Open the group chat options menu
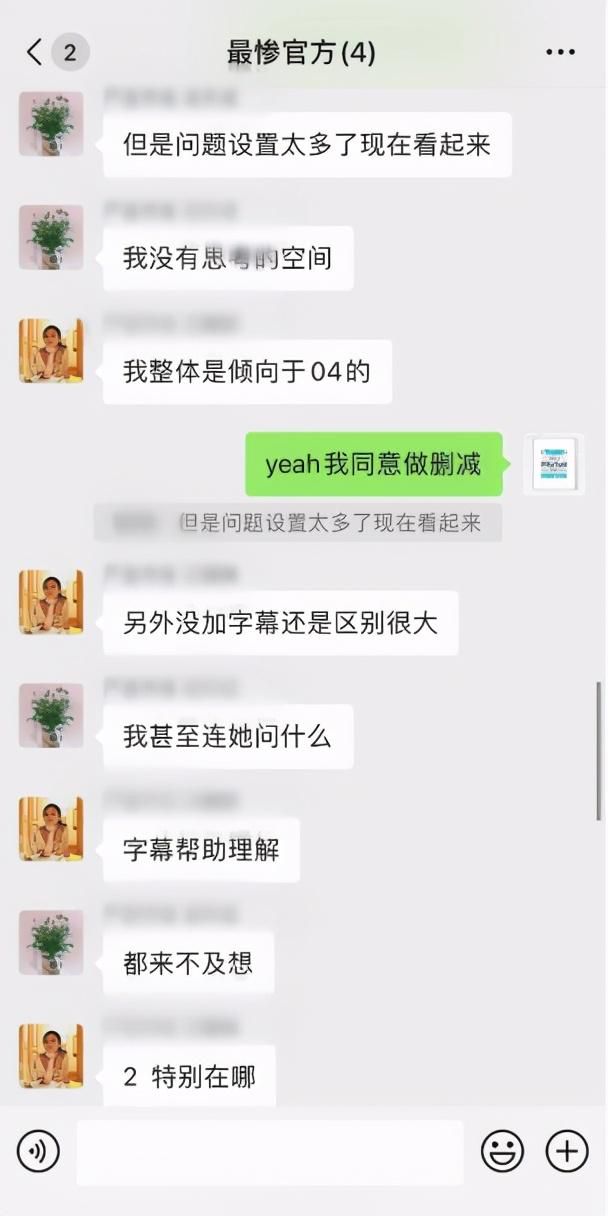The image size is (608, 1216). [561, 52]
